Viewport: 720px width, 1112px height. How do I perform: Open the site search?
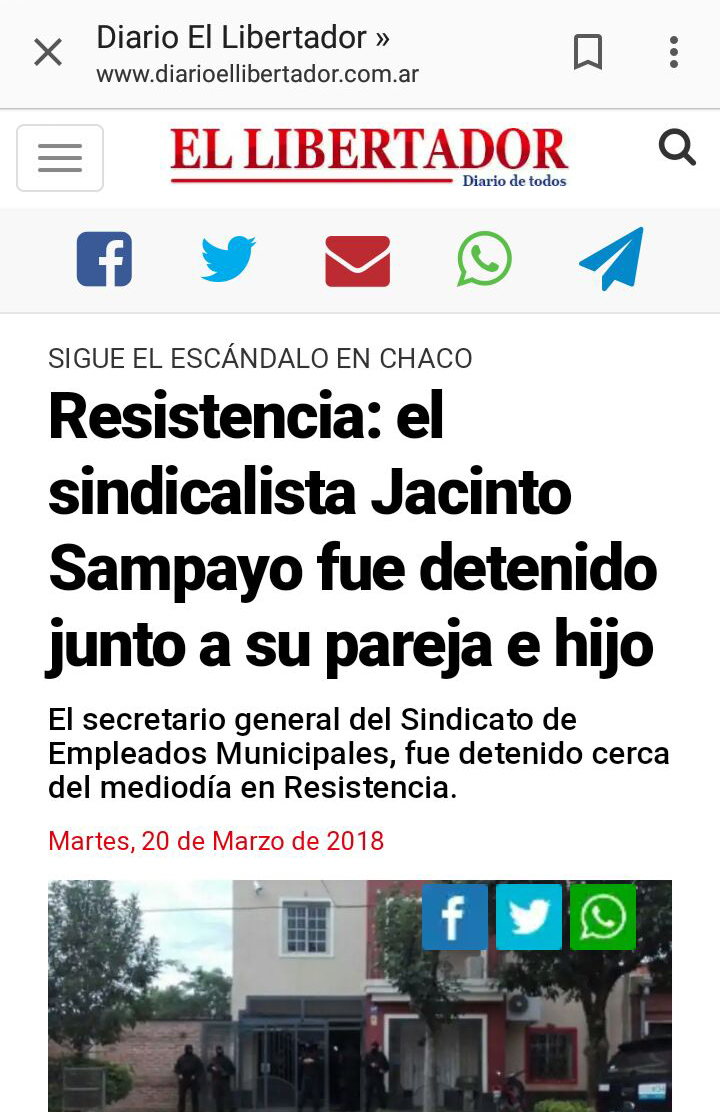tap(677, 148)
